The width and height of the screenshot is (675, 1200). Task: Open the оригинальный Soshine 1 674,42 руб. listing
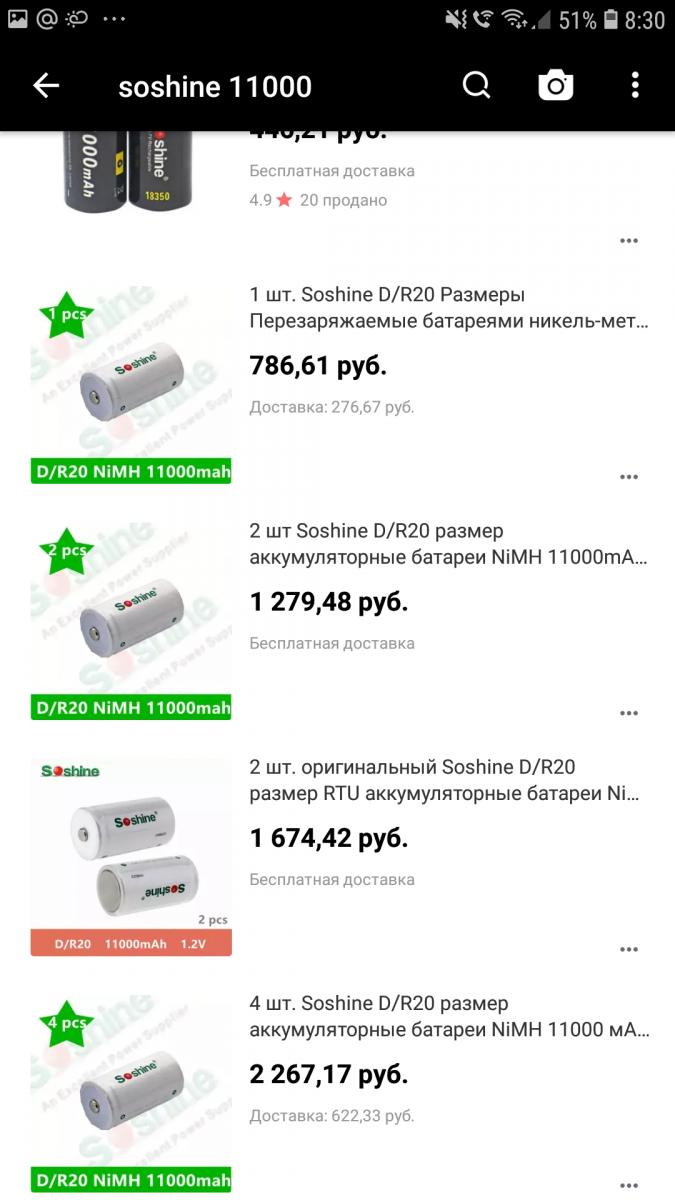pos(448,780)
